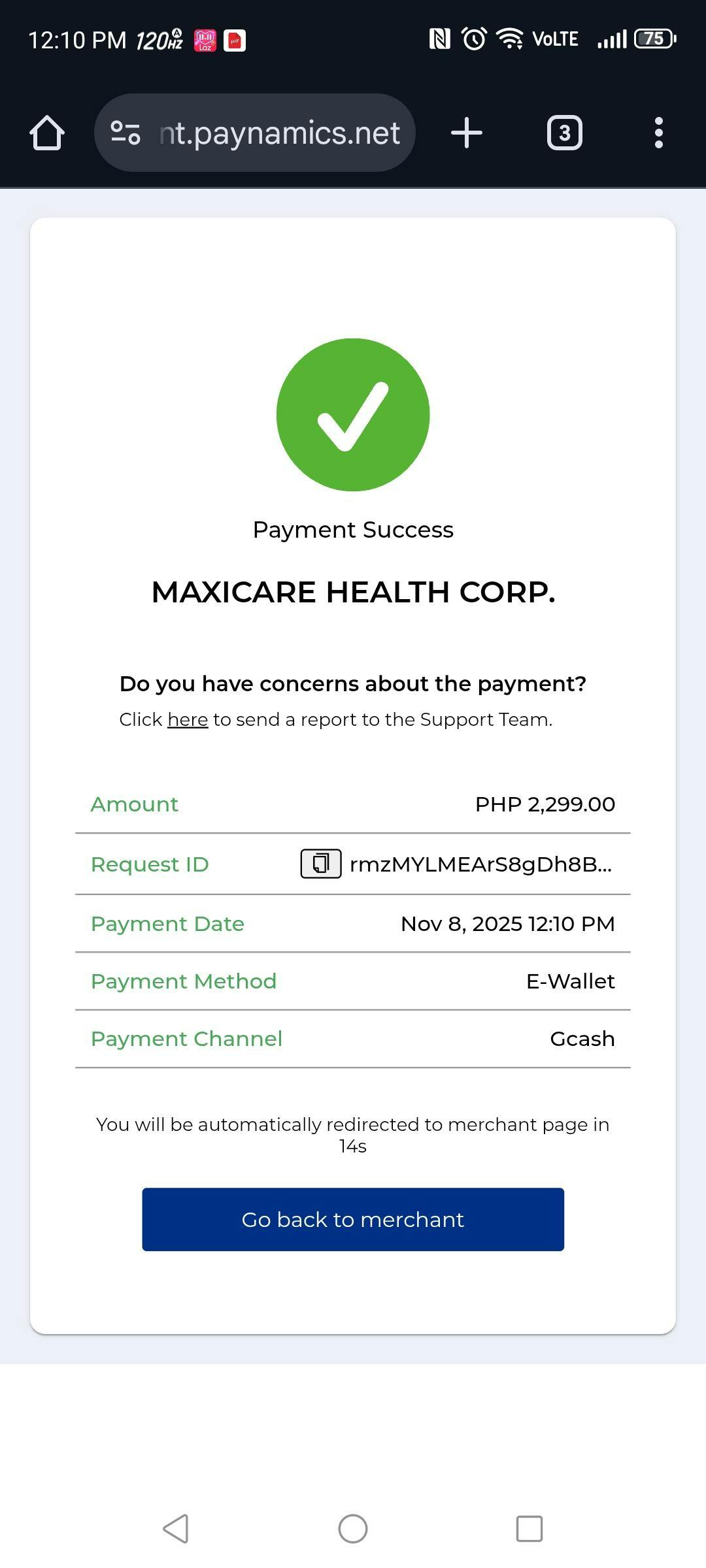Screen dimensions: 706x1568
Task: Tap the system back button
Action: pos(176,1529)
